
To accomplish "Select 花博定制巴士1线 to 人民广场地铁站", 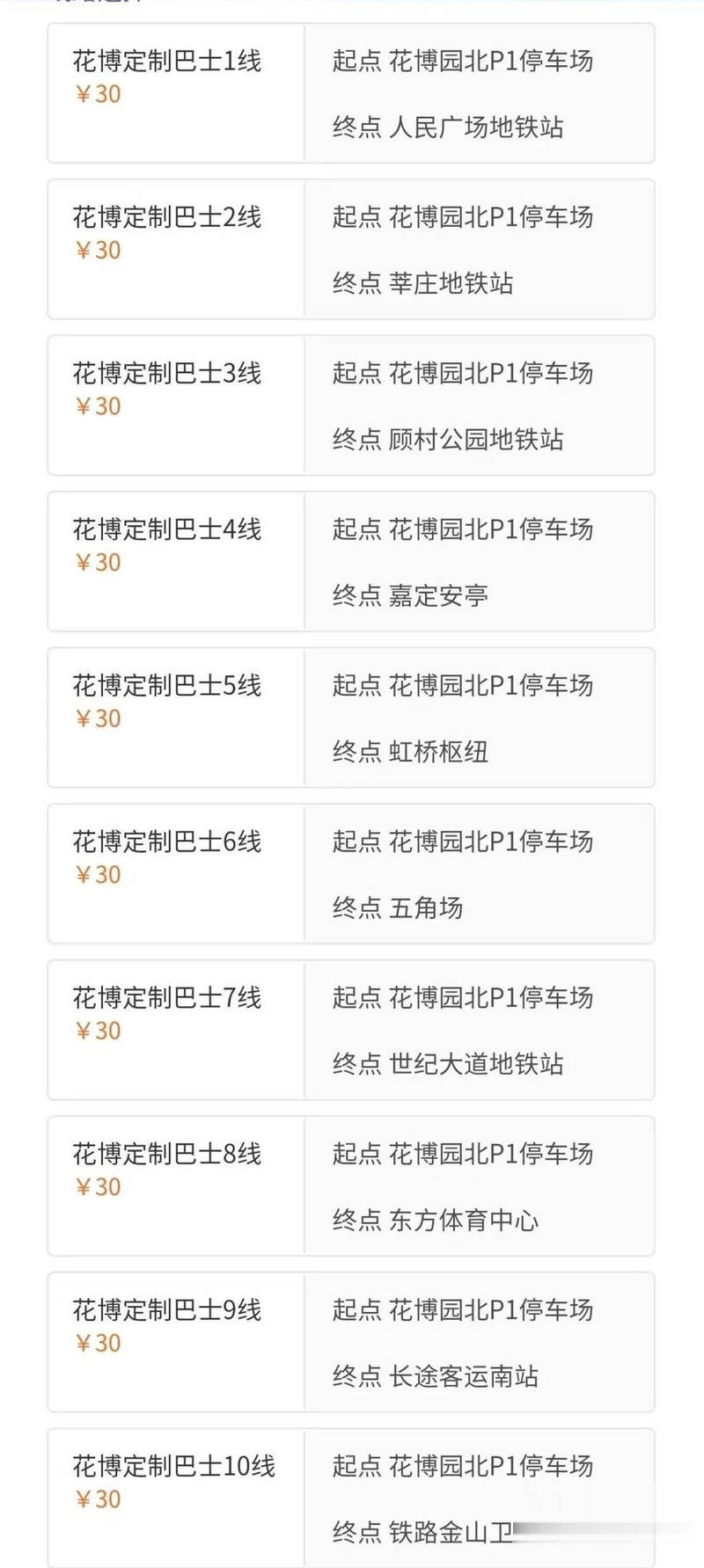I will coord(351,93).
